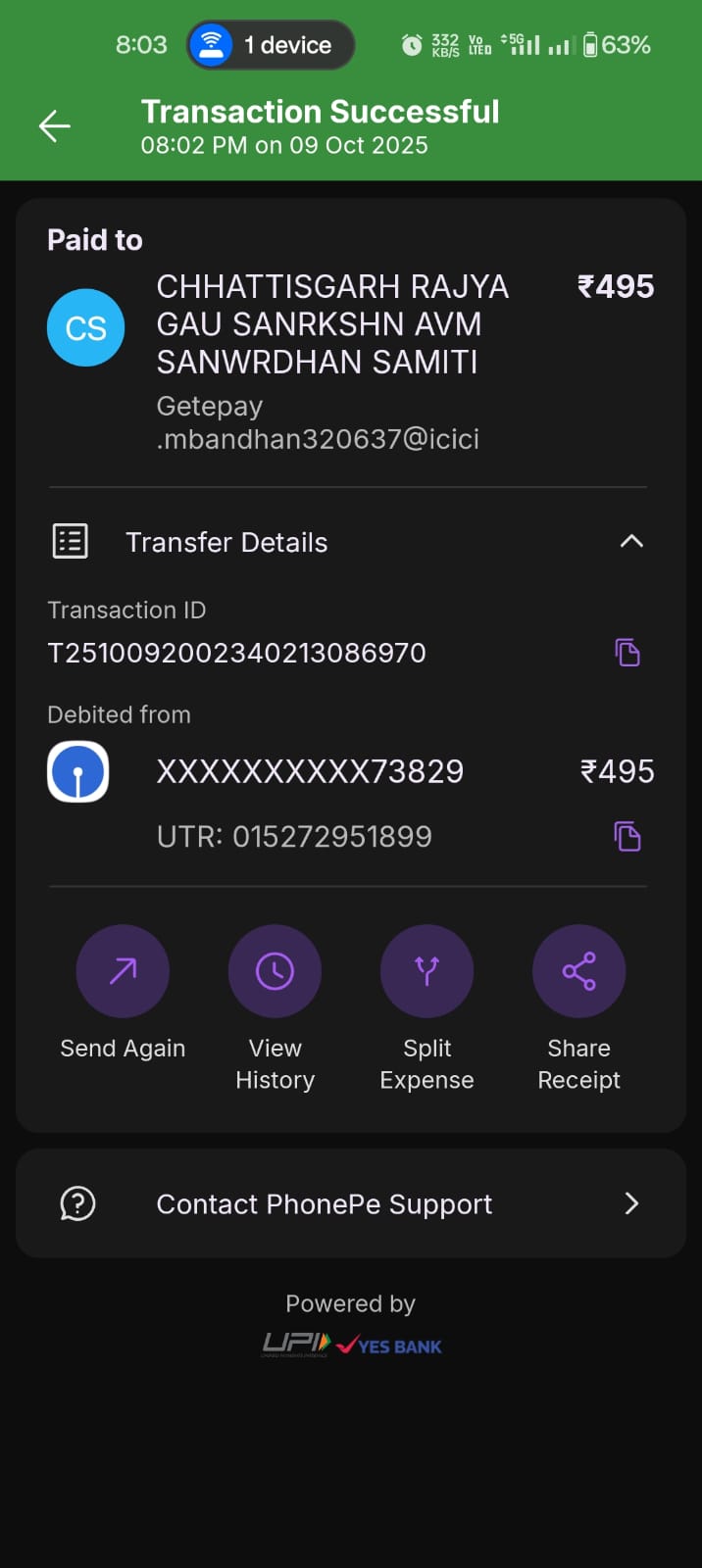Tap Send Again button
The height and width of the screenshot is (1568, 702).
123,971
